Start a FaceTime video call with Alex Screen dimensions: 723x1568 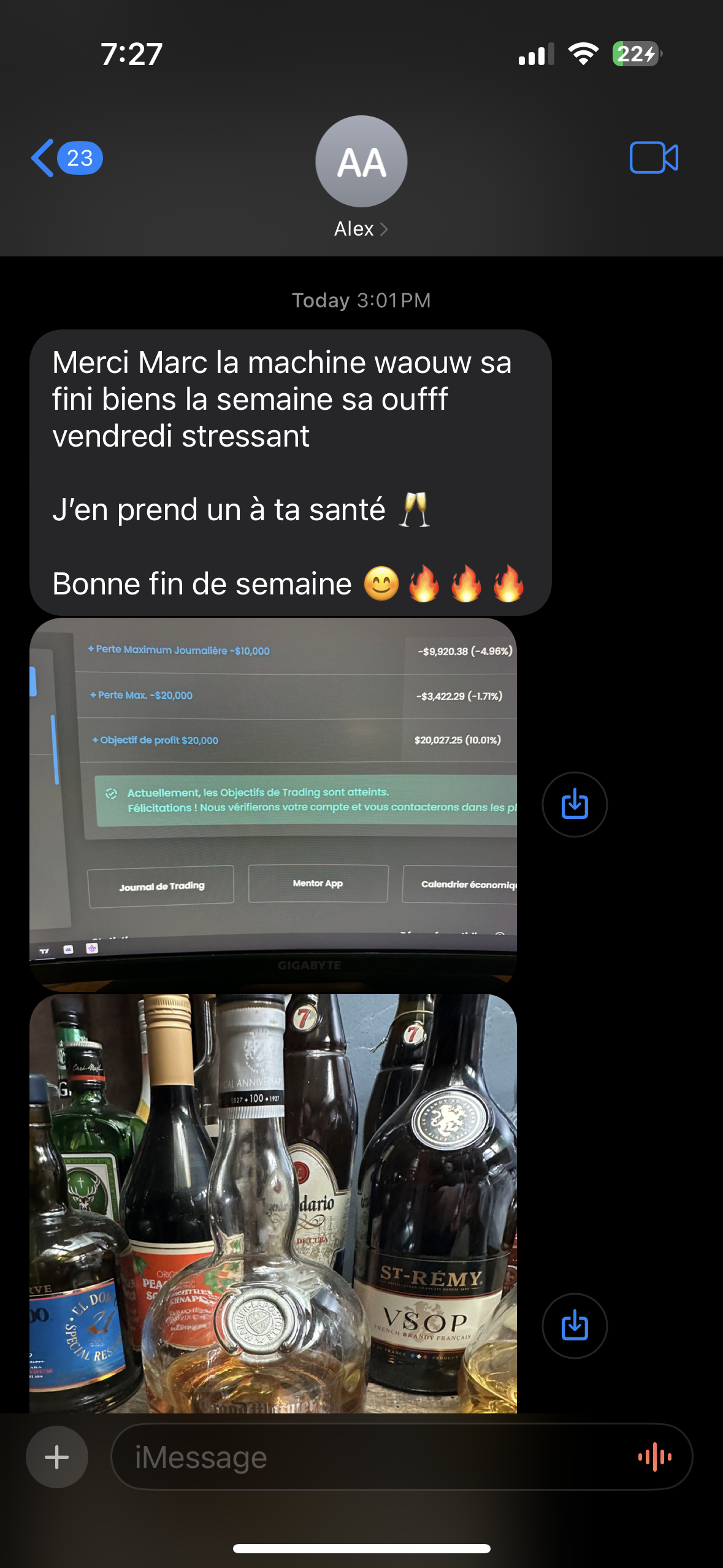tap(654, 158)
